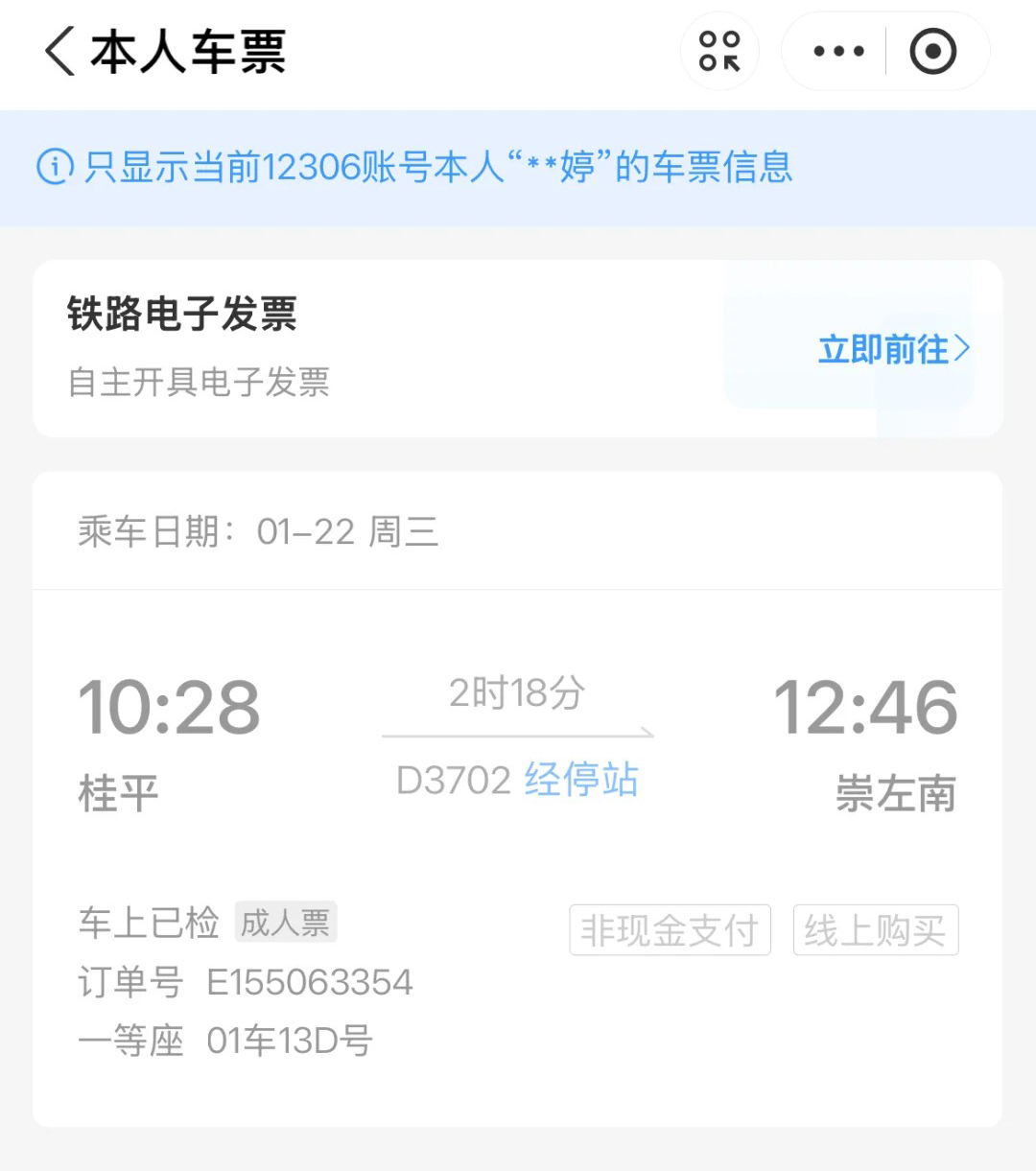The width and height of the screenshot is (1036, 1171).
Task: Go back from 本人车票 page
Action: click(59, 52)
